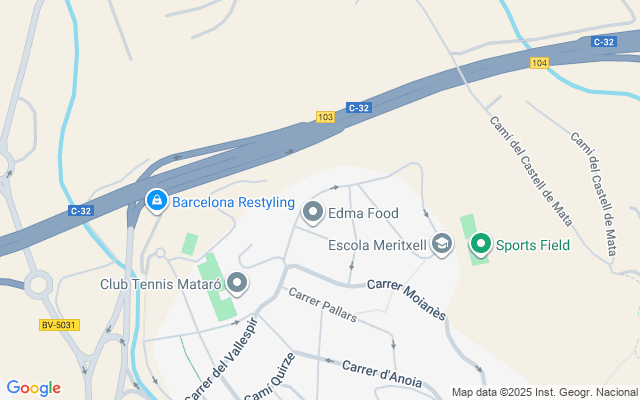
Task: Open the Barcelona Restyling shop marker
Action: point(156,202)
